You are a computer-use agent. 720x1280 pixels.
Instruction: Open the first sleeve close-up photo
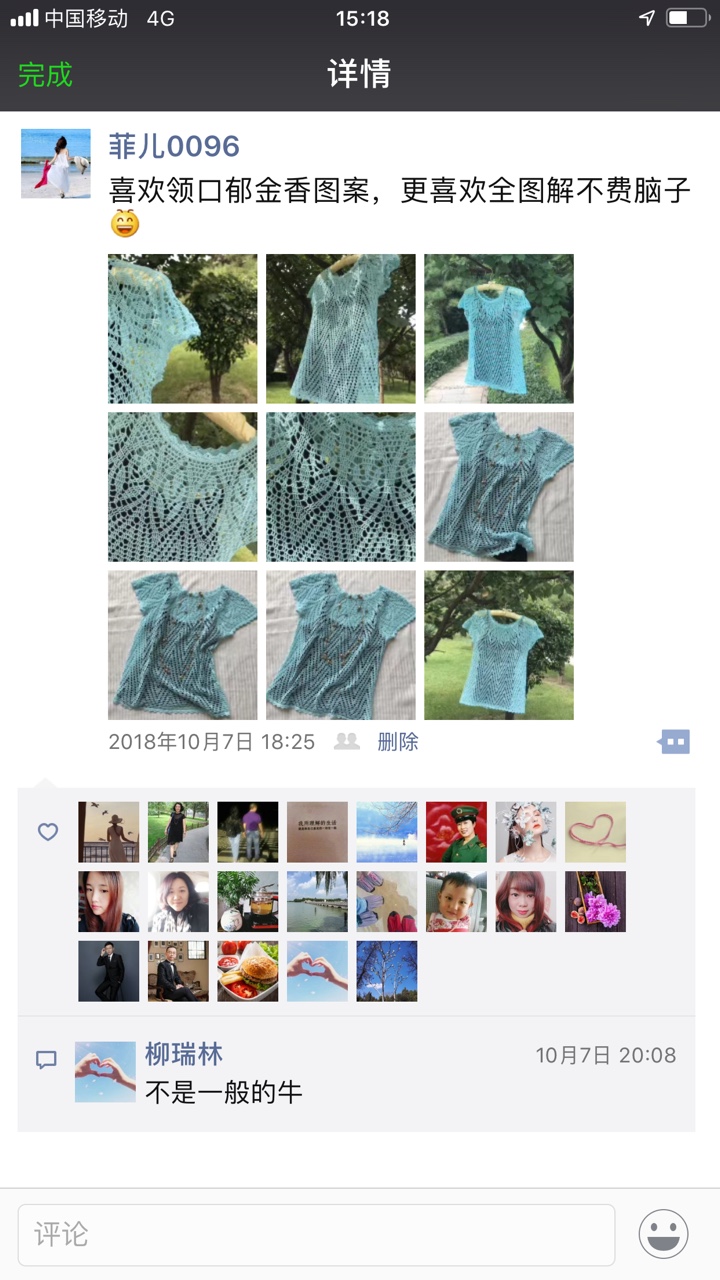(x=182, y=329)
